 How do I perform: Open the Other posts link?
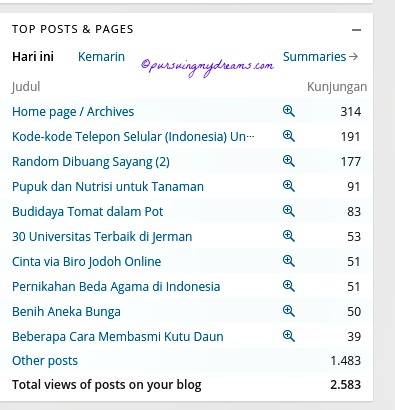coord(45,361)
